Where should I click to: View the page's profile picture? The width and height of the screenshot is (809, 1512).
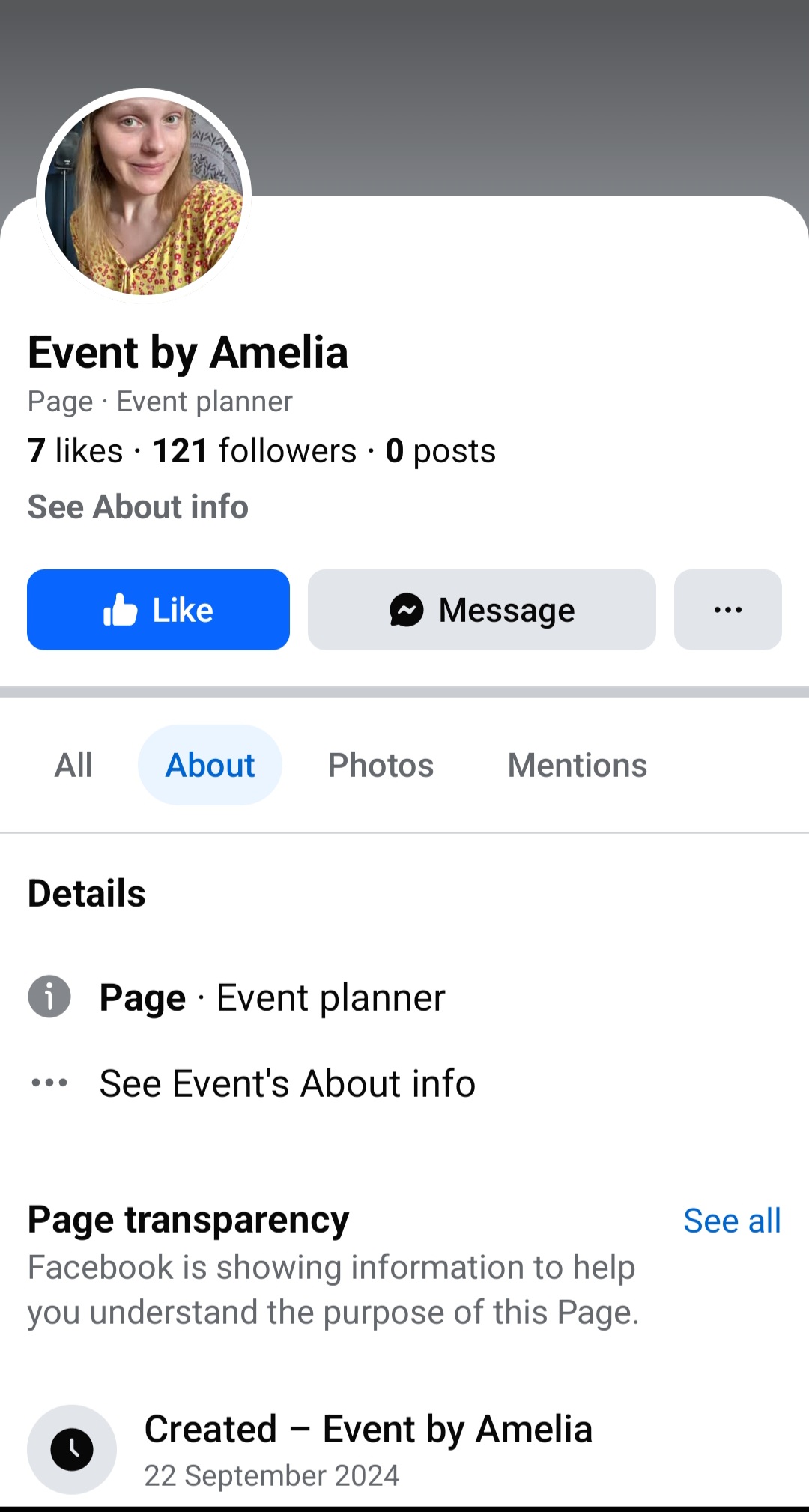(x=144, y=196)
